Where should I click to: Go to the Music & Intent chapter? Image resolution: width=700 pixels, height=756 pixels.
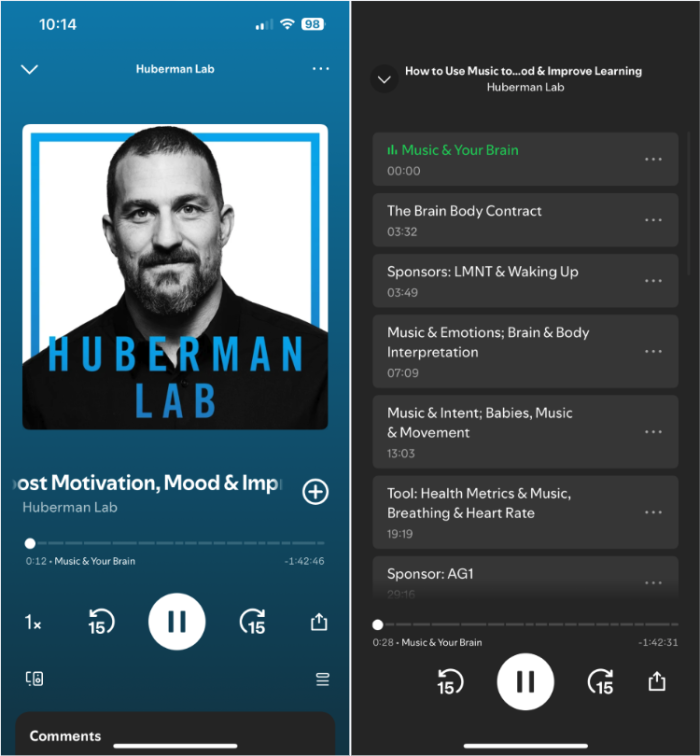(x=500, y=431)
